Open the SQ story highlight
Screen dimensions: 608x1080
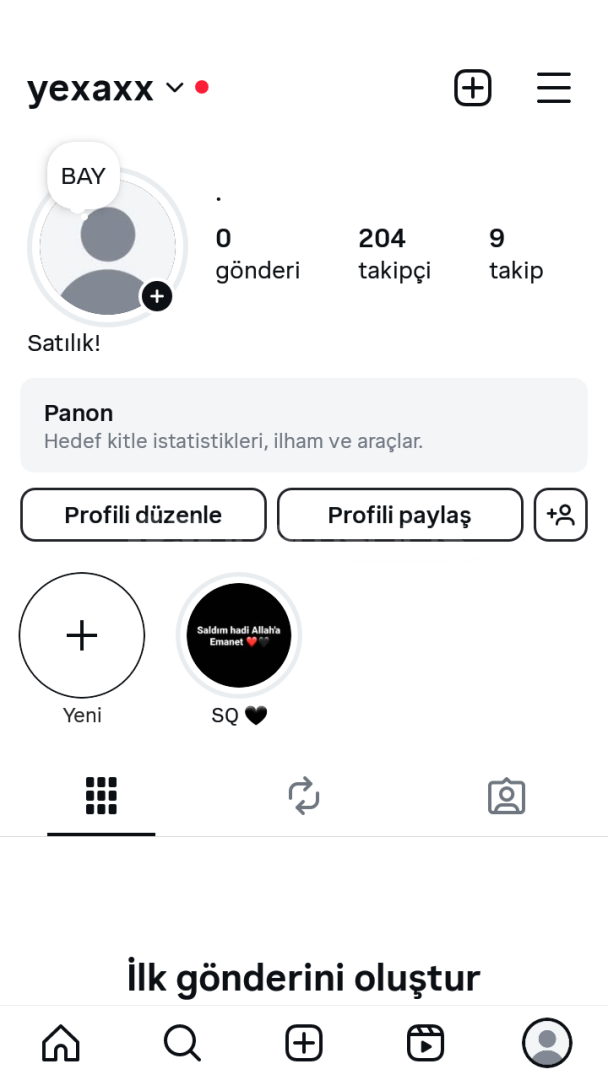[x=239, y=635]
